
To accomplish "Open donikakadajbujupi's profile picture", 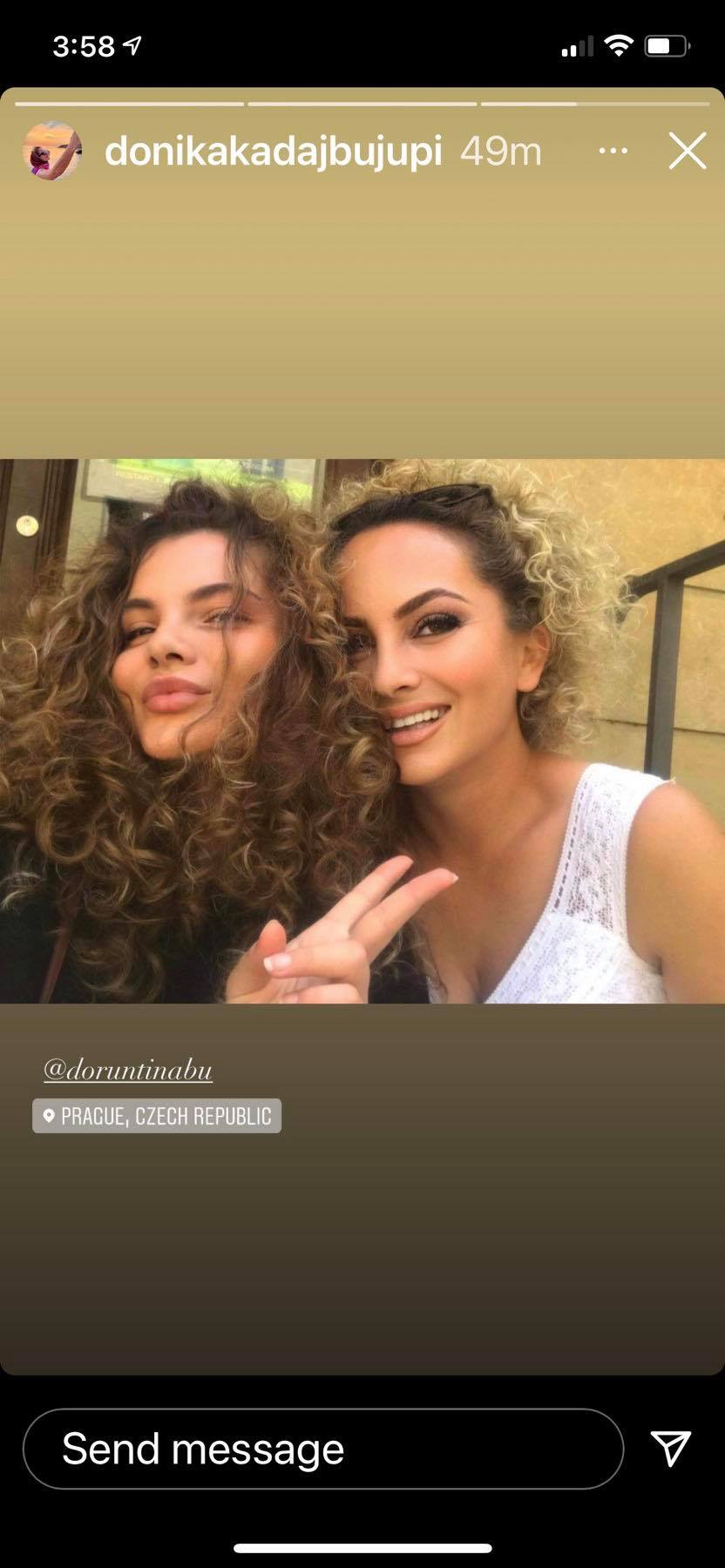I will [x=51, y=152].
